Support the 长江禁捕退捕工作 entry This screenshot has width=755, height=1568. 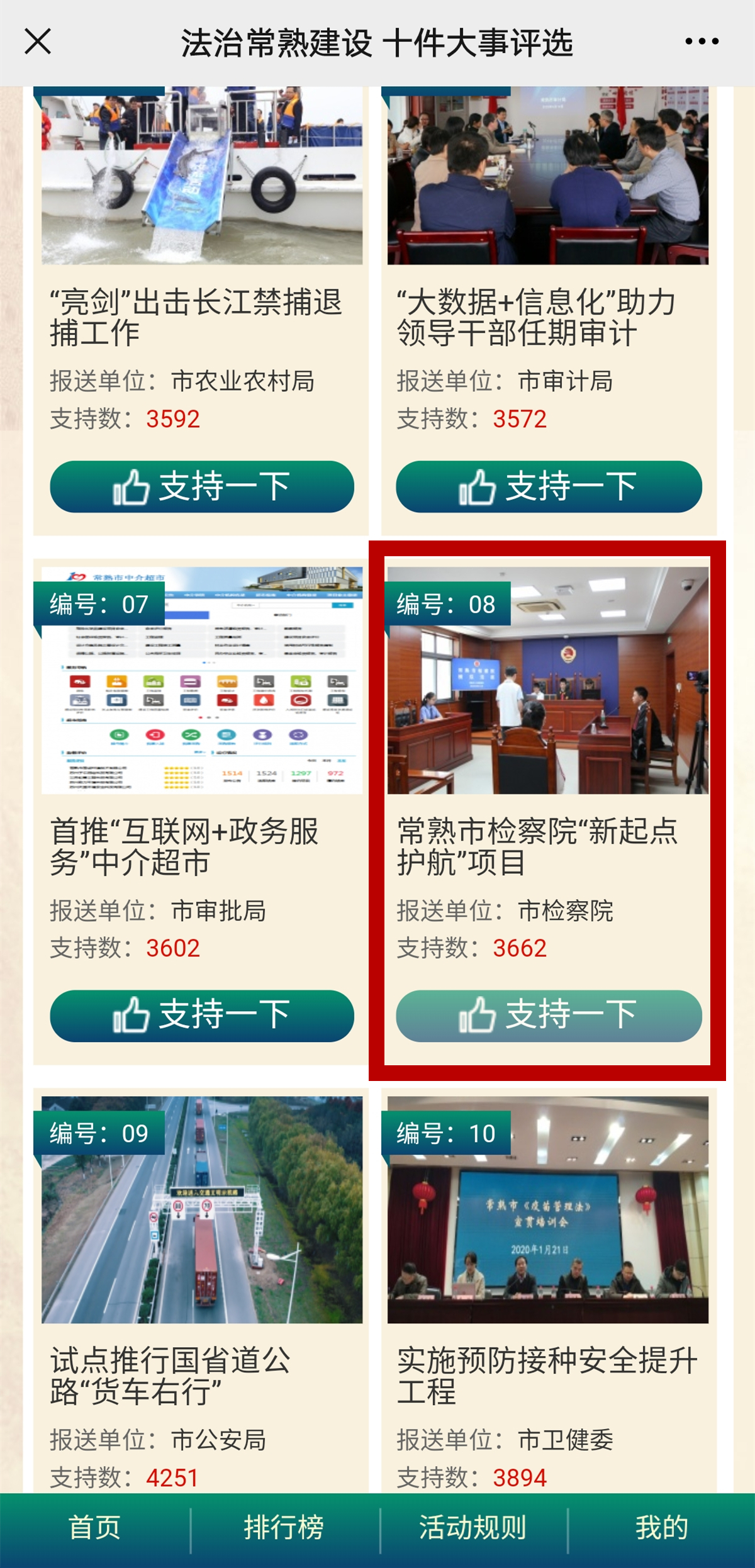(202, 486)
